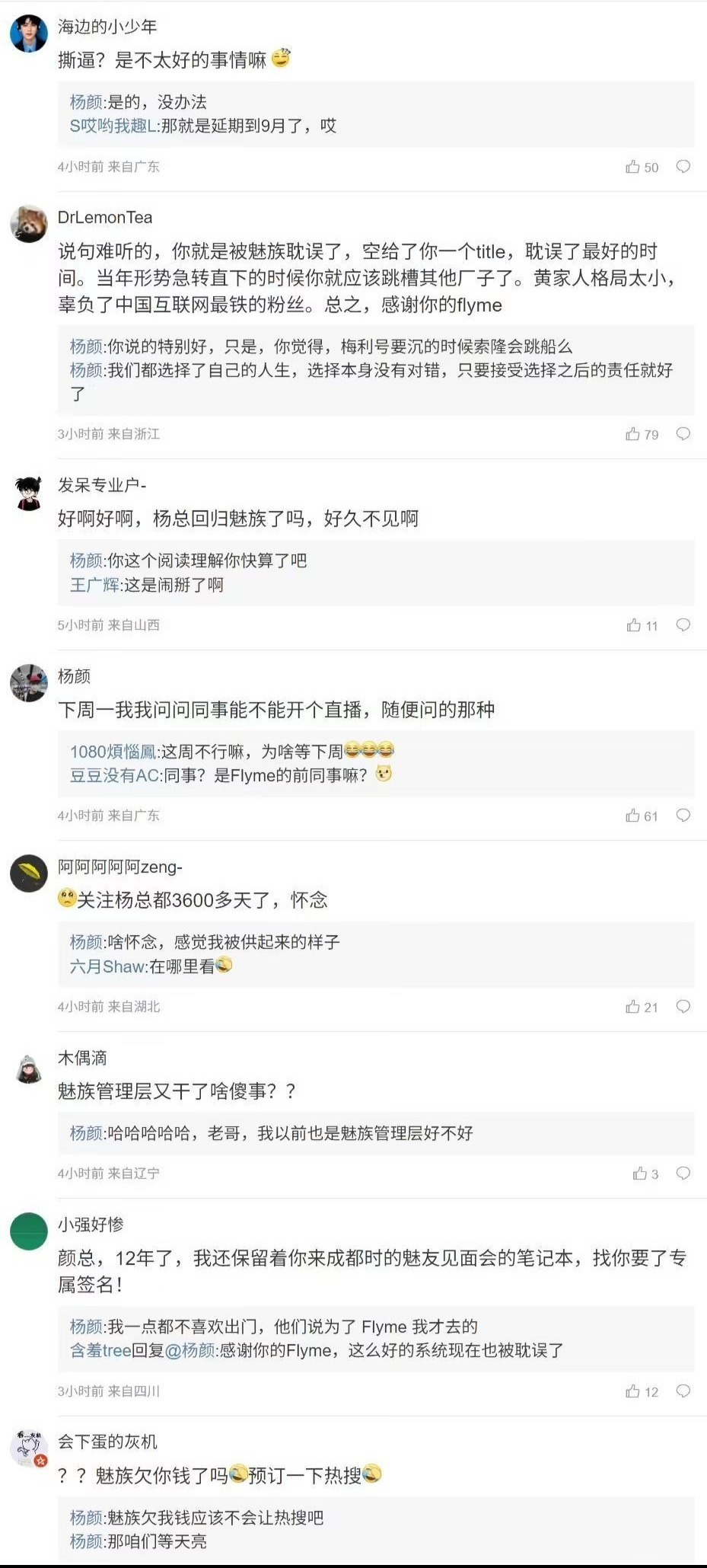707x1568 pixels.
Task: Open 会下蛋的灰机's profile avatar
Action: click(29, 1448)
